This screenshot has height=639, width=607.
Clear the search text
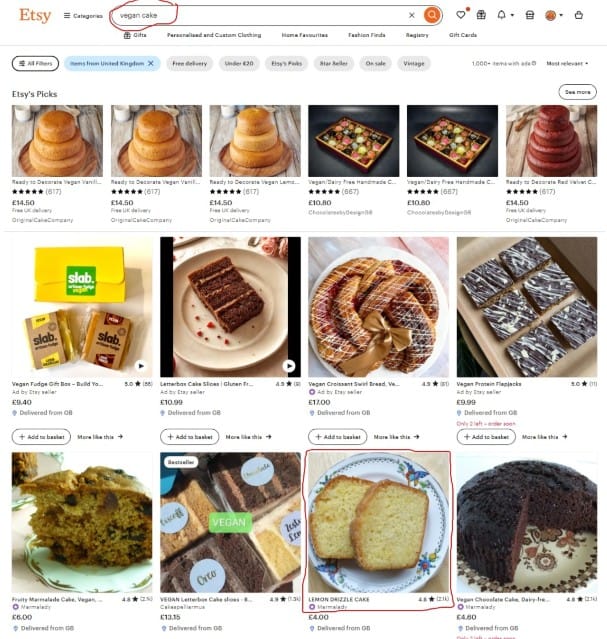point(411,15)
